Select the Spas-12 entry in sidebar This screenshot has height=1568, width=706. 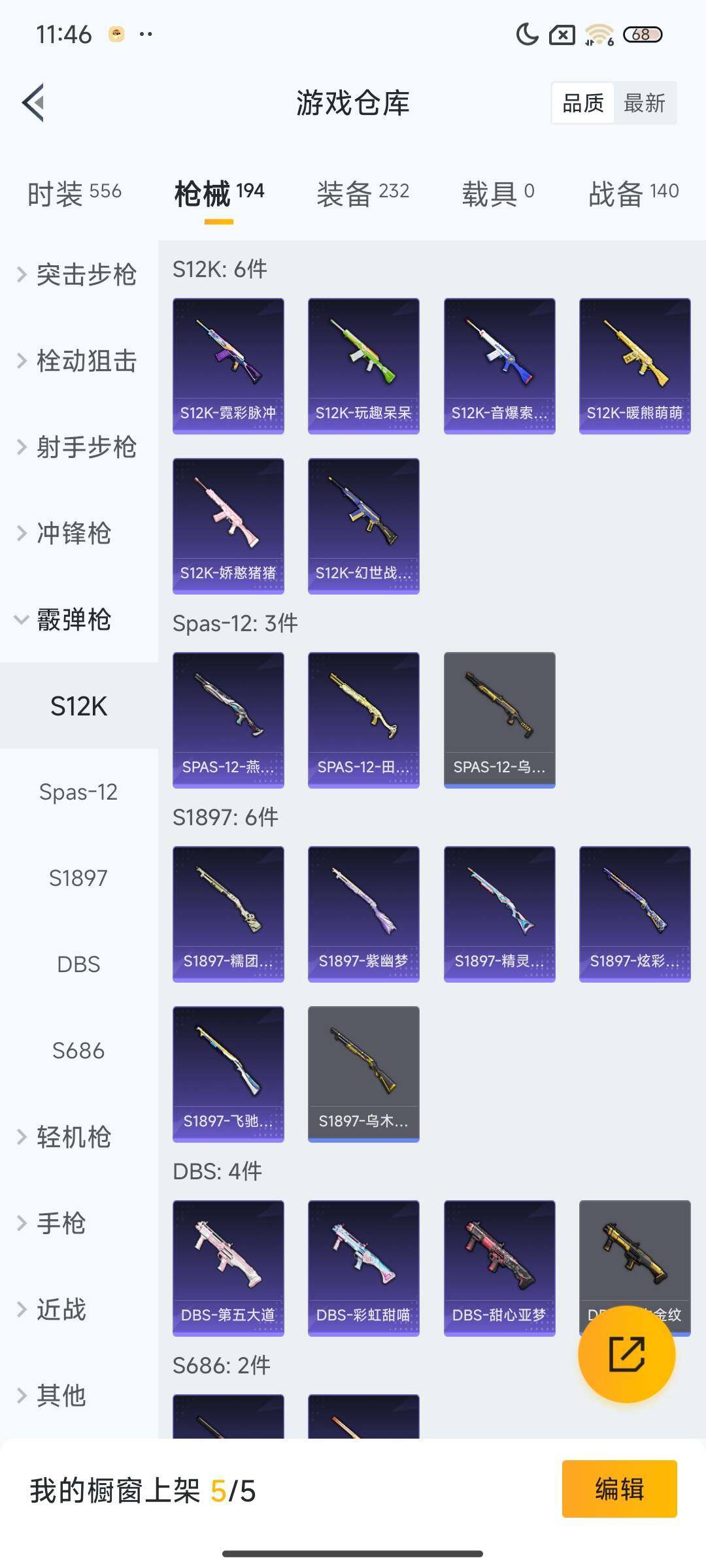(x=78, y=792)
